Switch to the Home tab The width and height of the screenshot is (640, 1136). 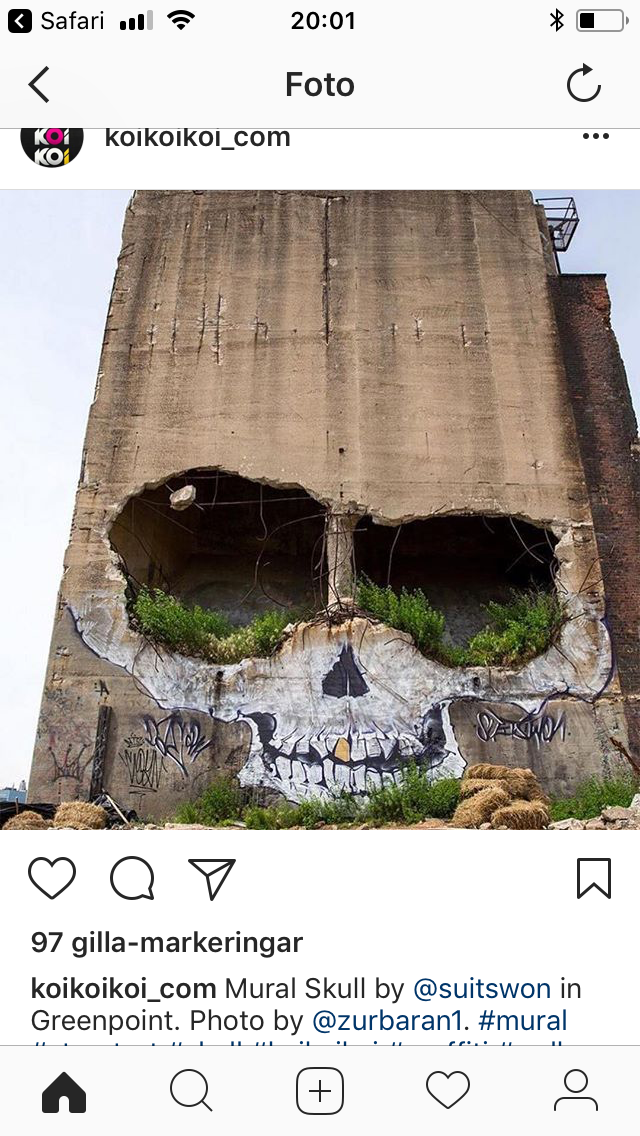64,1091
